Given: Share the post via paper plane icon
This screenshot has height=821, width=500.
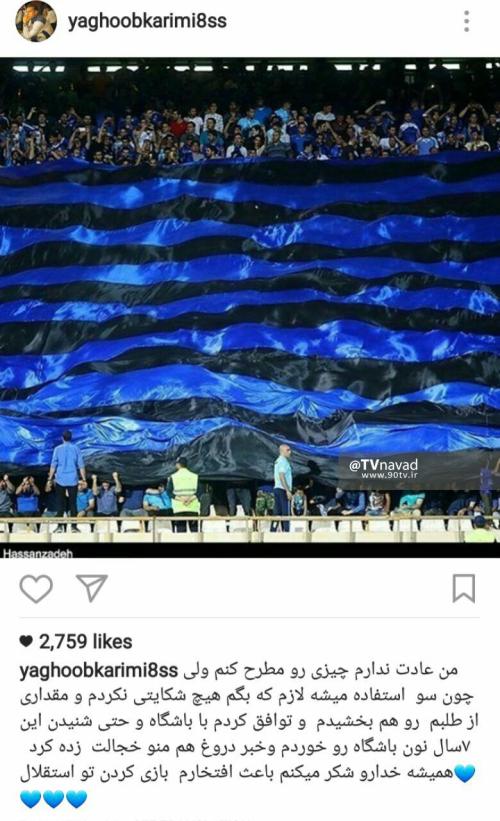Looking at the screenshot, I should pos(92,587).
